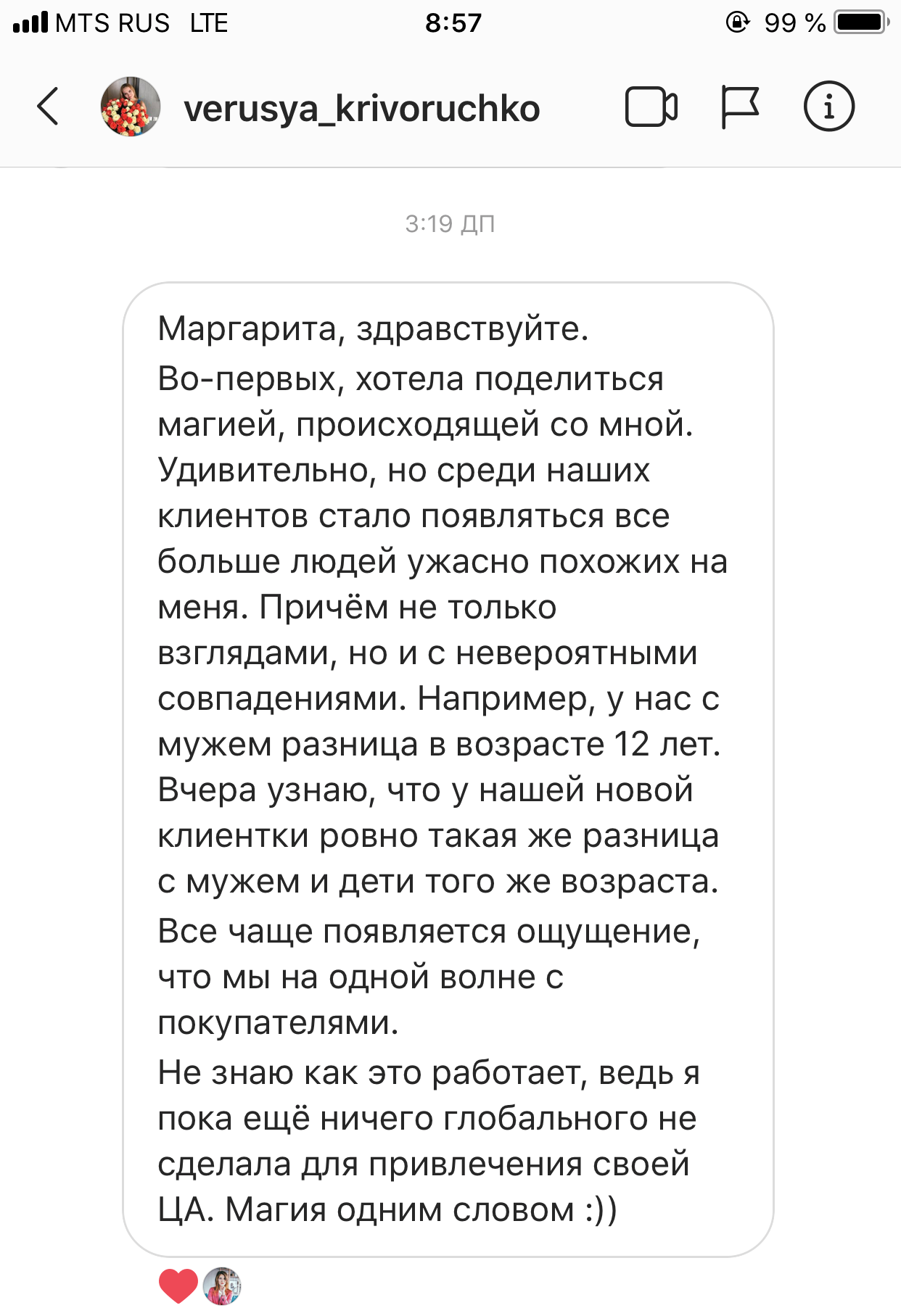Tap the profile picture in the header
The width and height of the screenshot is (901, 1316).
coord(130,107)
